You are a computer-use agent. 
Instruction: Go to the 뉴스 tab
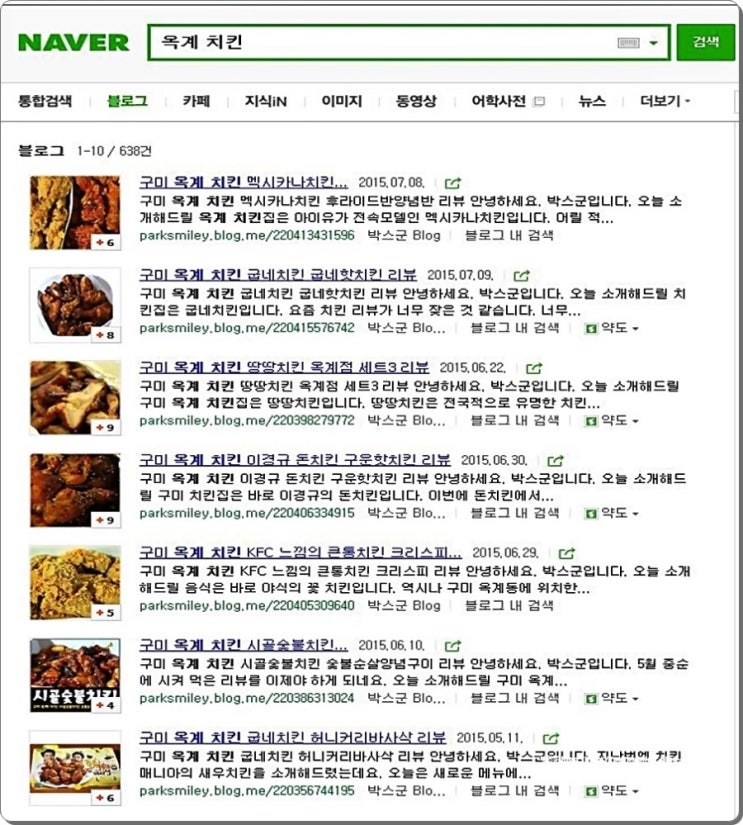[x=592, y=101]
